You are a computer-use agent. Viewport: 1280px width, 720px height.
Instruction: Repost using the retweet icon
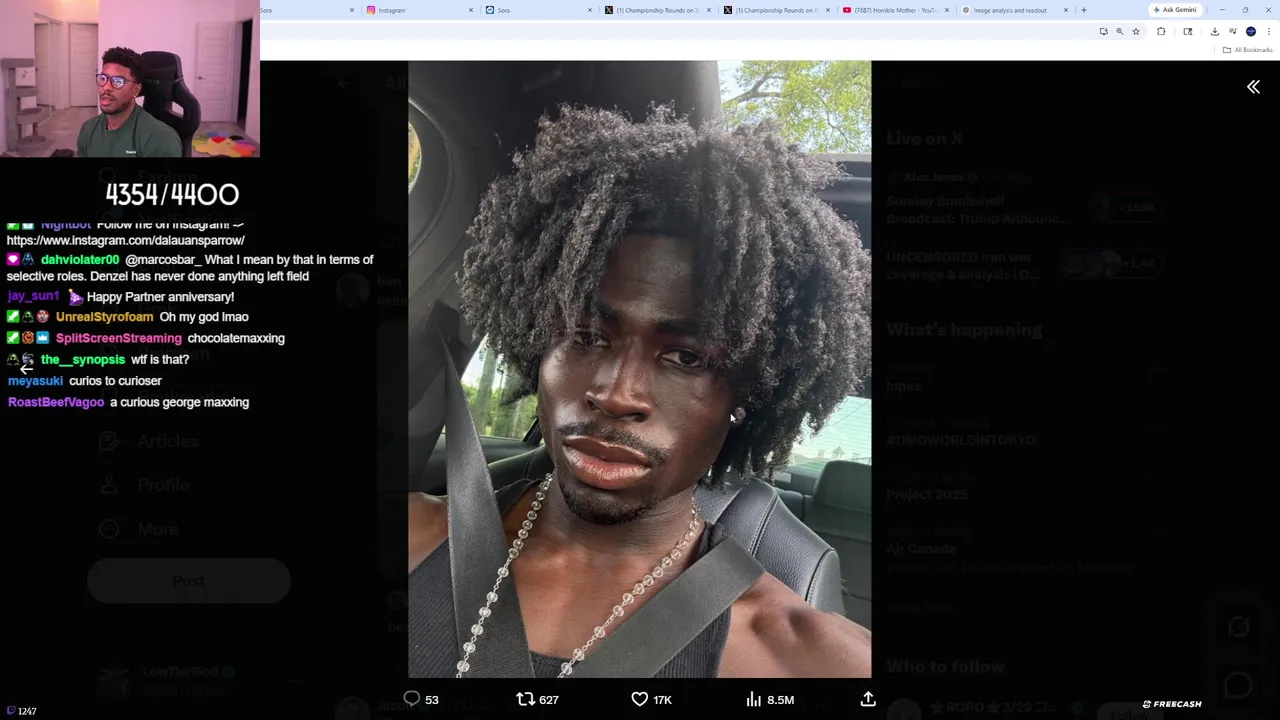525,700
